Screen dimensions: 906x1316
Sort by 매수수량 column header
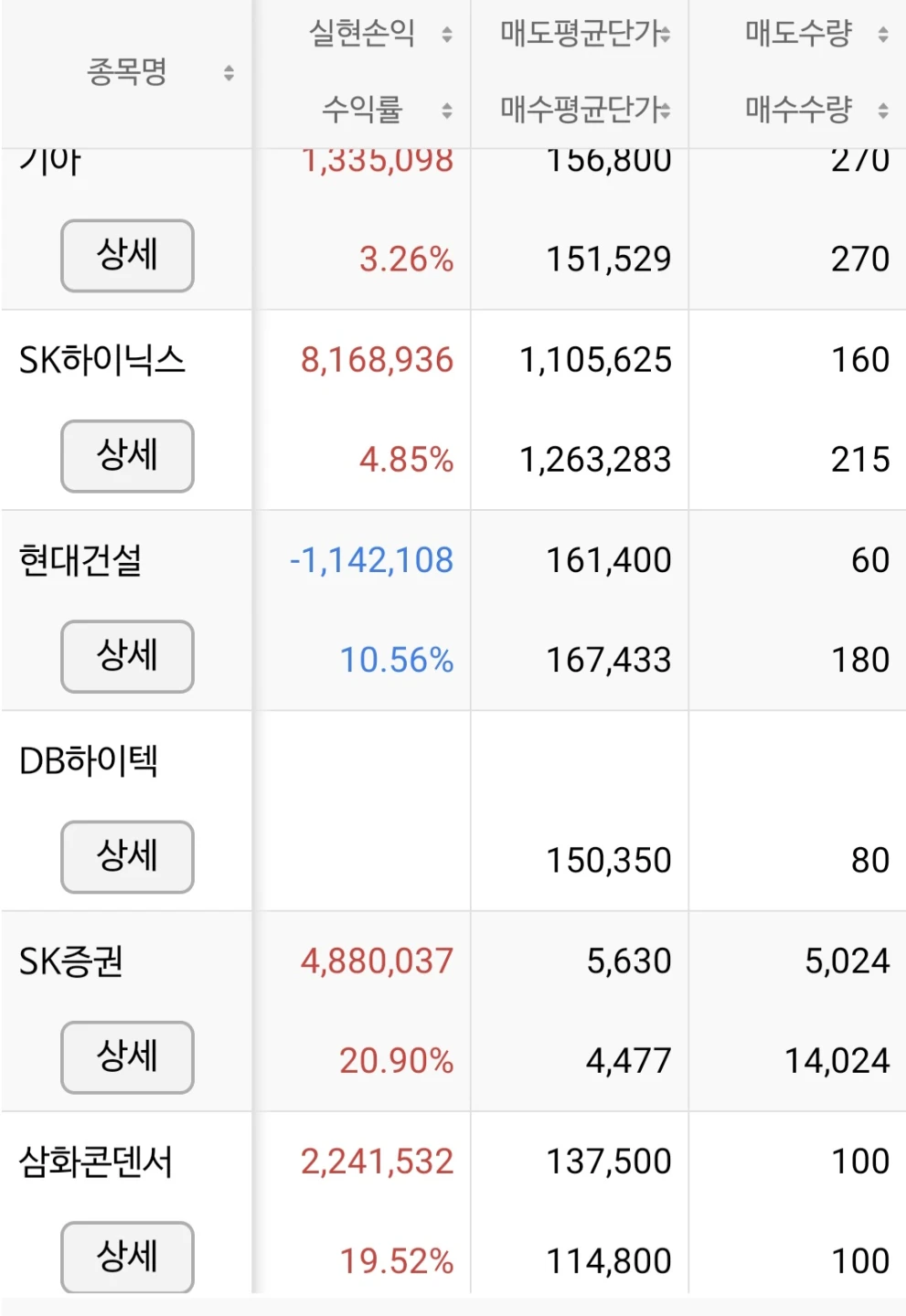(x=816, y=111)
